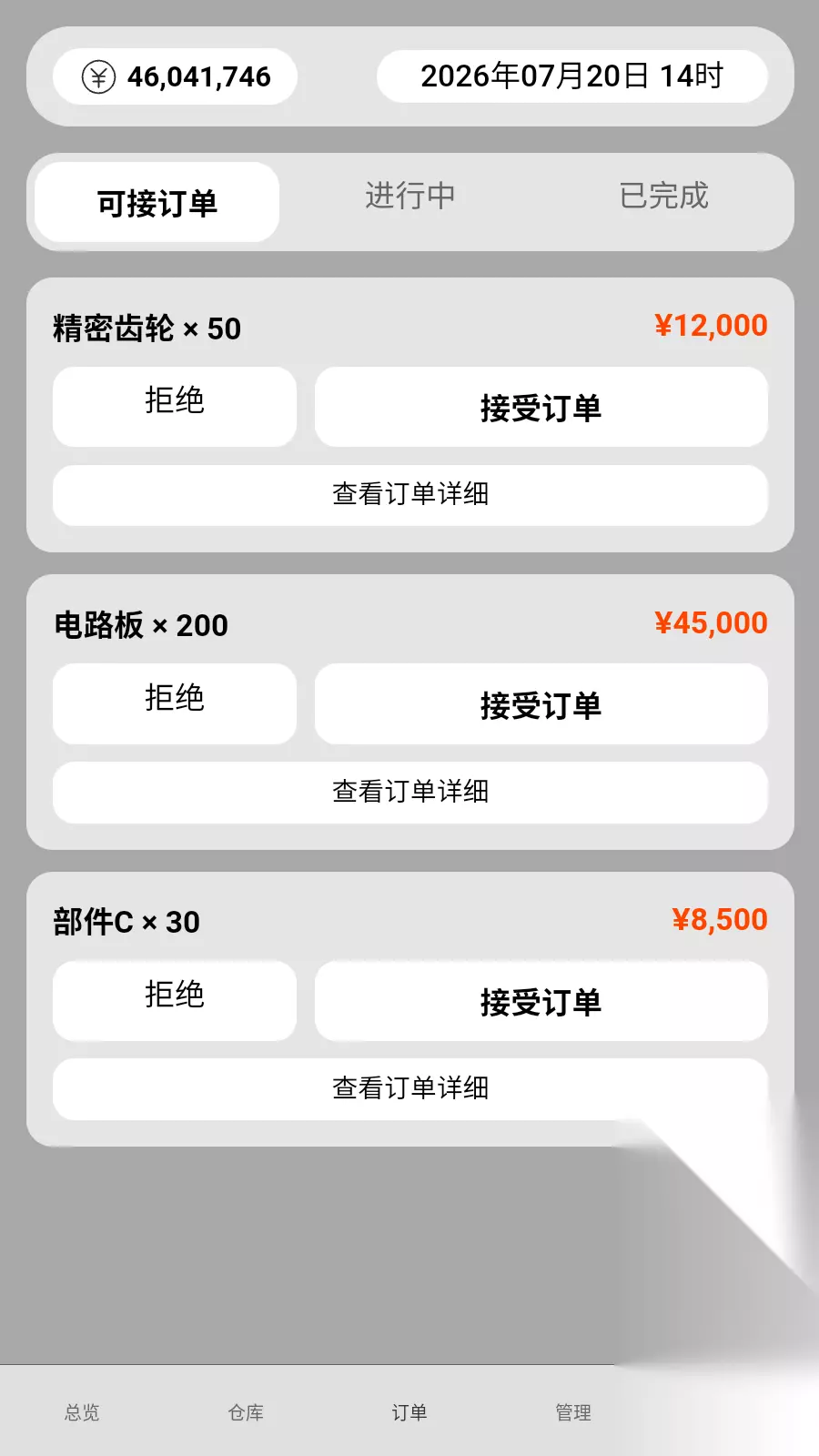
Task: Open the 仓库 bottom tab
Action: (246, 1412)
